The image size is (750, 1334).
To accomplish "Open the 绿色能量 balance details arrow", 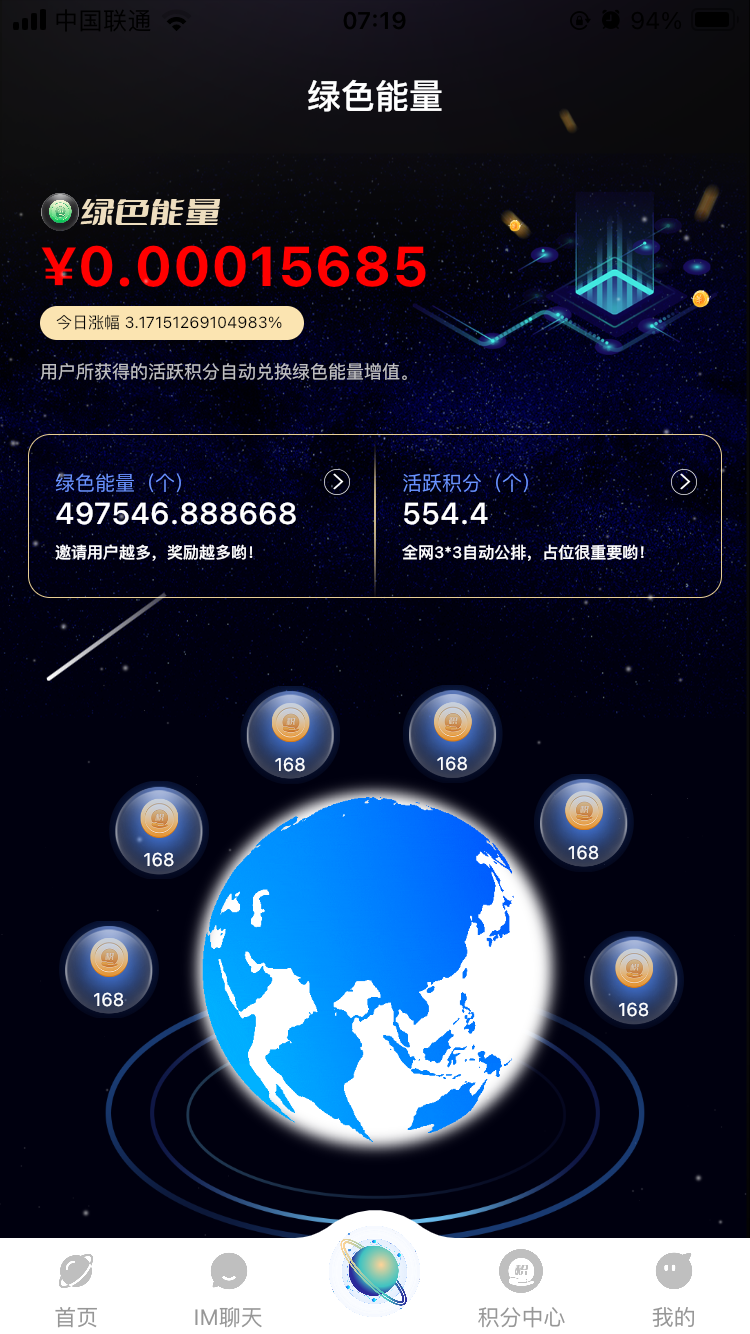I will (337, 482).
